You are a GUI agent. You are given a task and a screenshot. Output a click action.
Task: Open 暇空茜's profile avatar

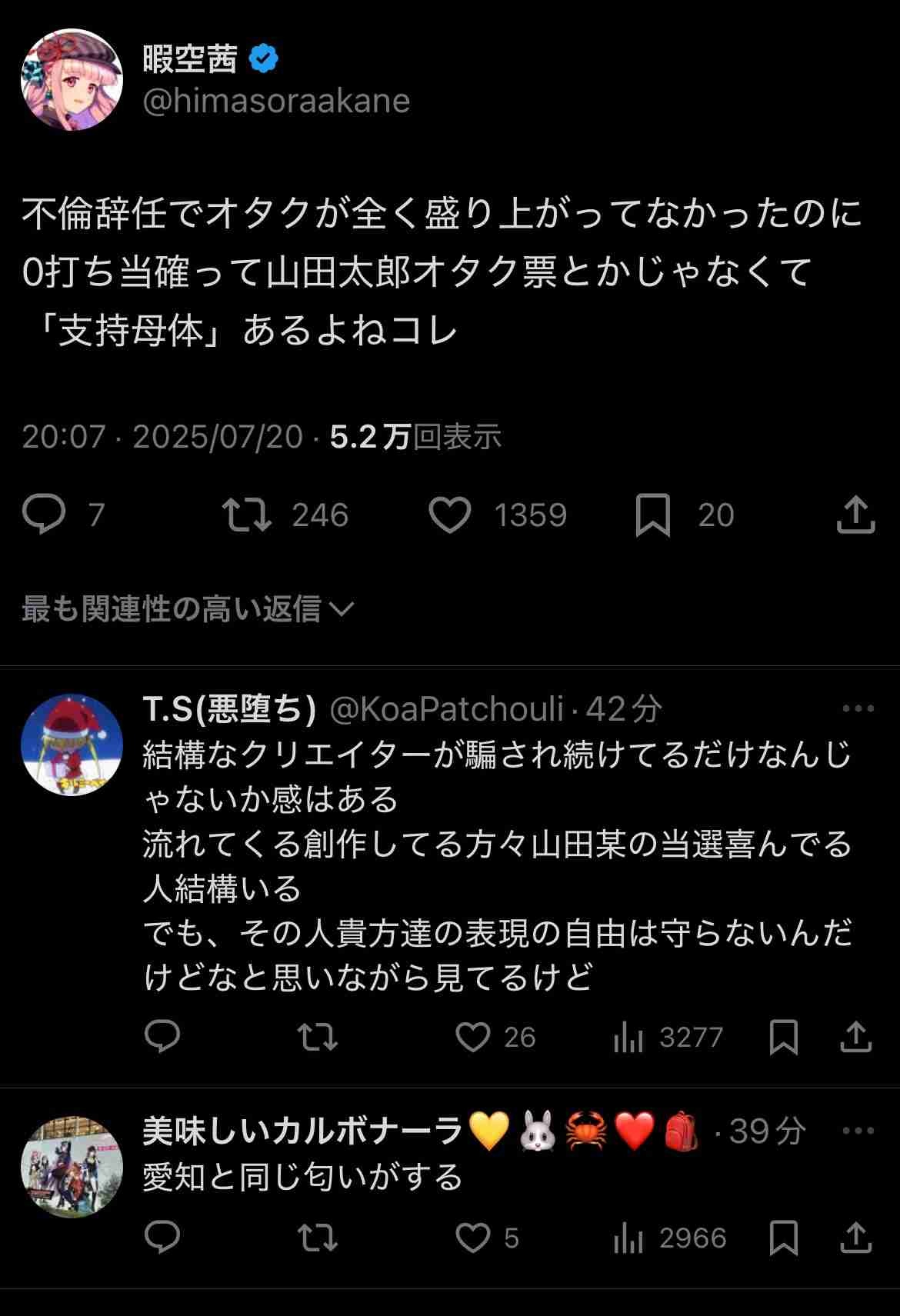click(71, 80)
